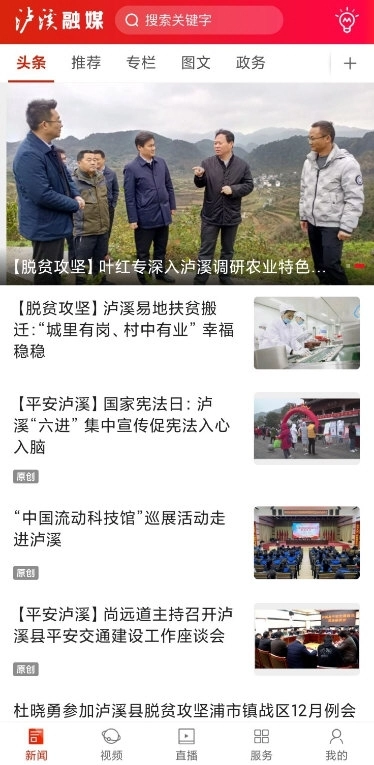View the 中国流动科技馆 巡展活动 story
374x765 pixels.
187,543
